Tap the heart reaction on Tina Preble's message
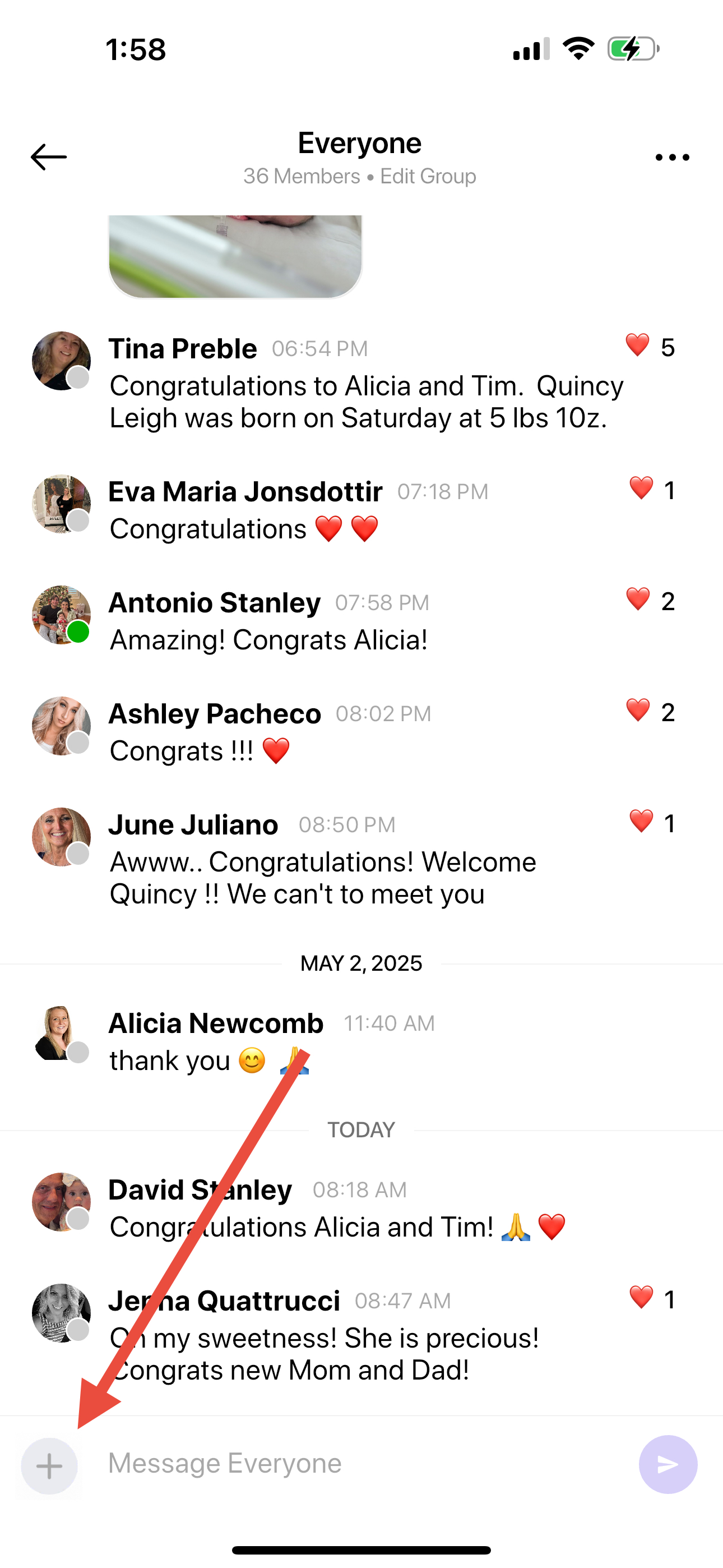 [x=637, y=346]
